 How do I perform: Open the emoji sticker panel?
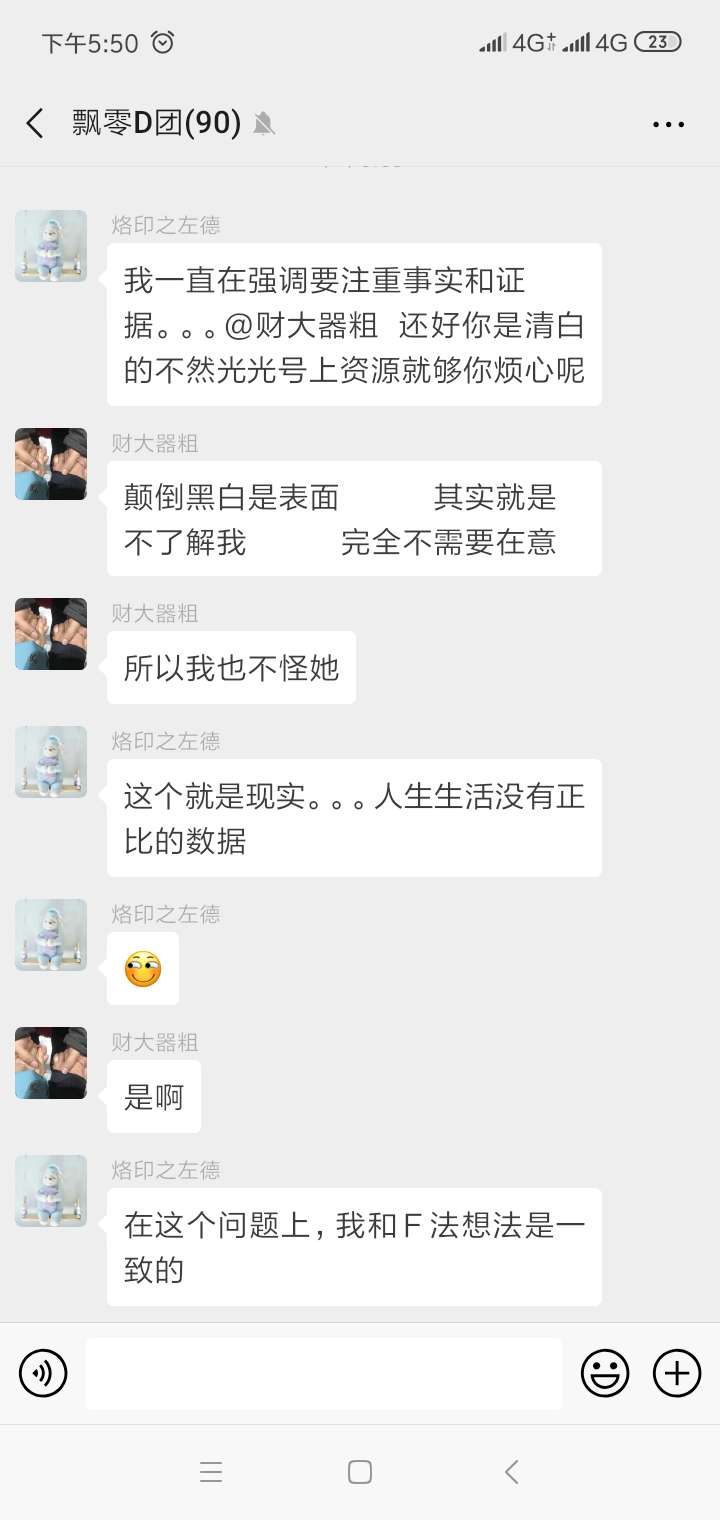(605, 1373)
